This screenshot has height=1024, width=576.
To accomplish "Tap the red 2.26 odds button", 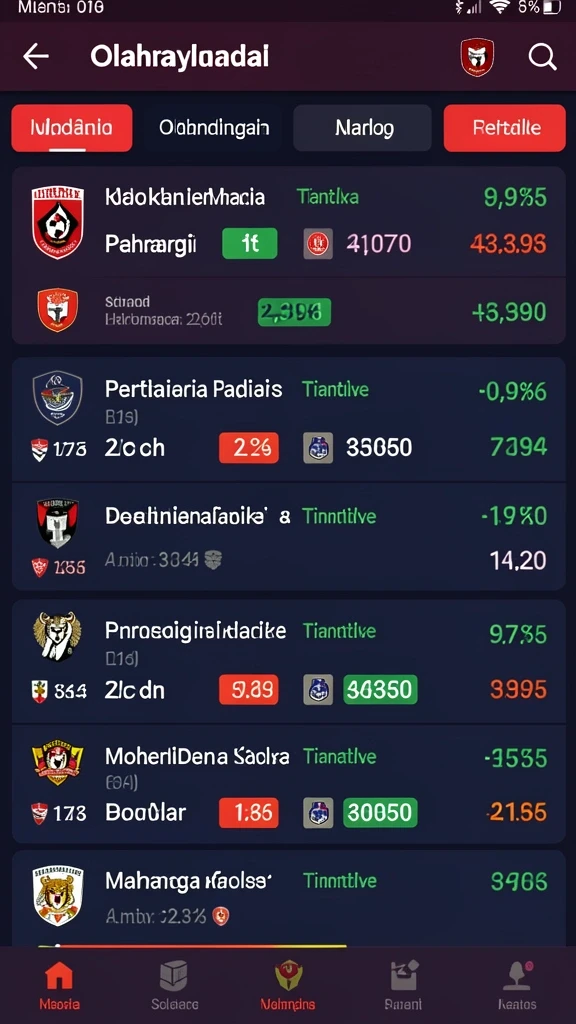I will (x=249, y=448).
